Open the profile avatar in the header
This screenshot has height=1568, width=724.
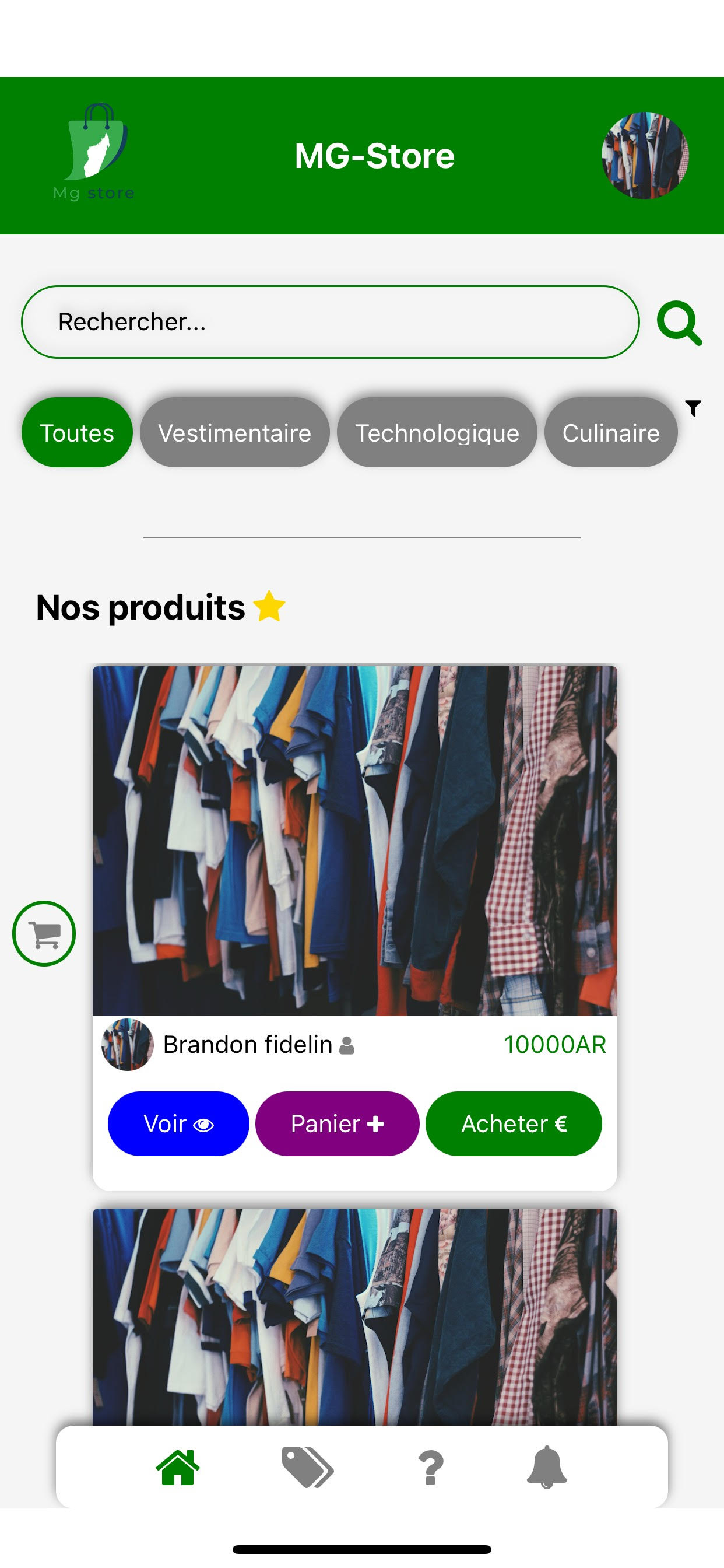click(x=644, y=156)
